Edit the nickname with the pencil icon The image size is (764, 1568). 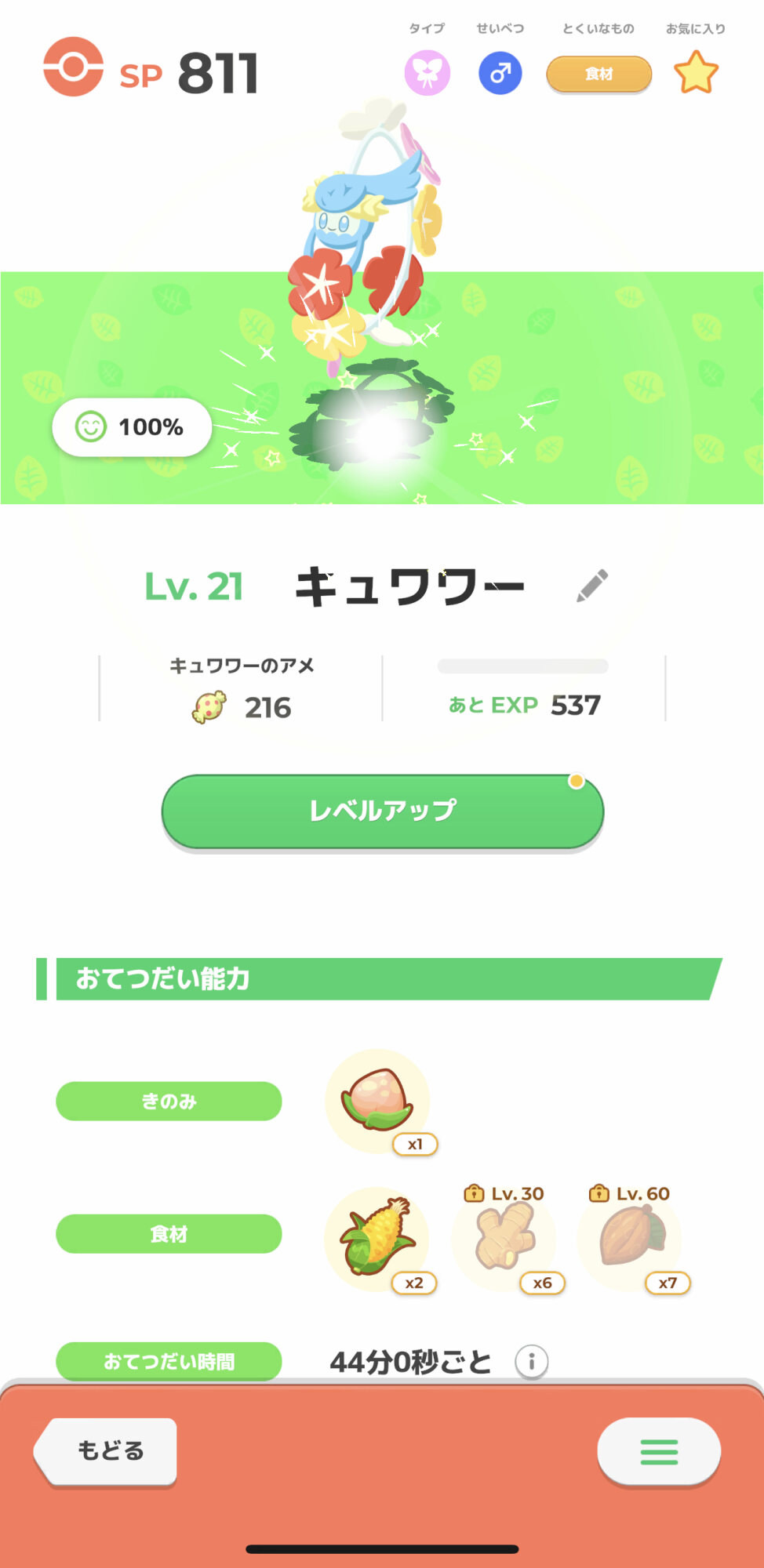coord(592,586)
